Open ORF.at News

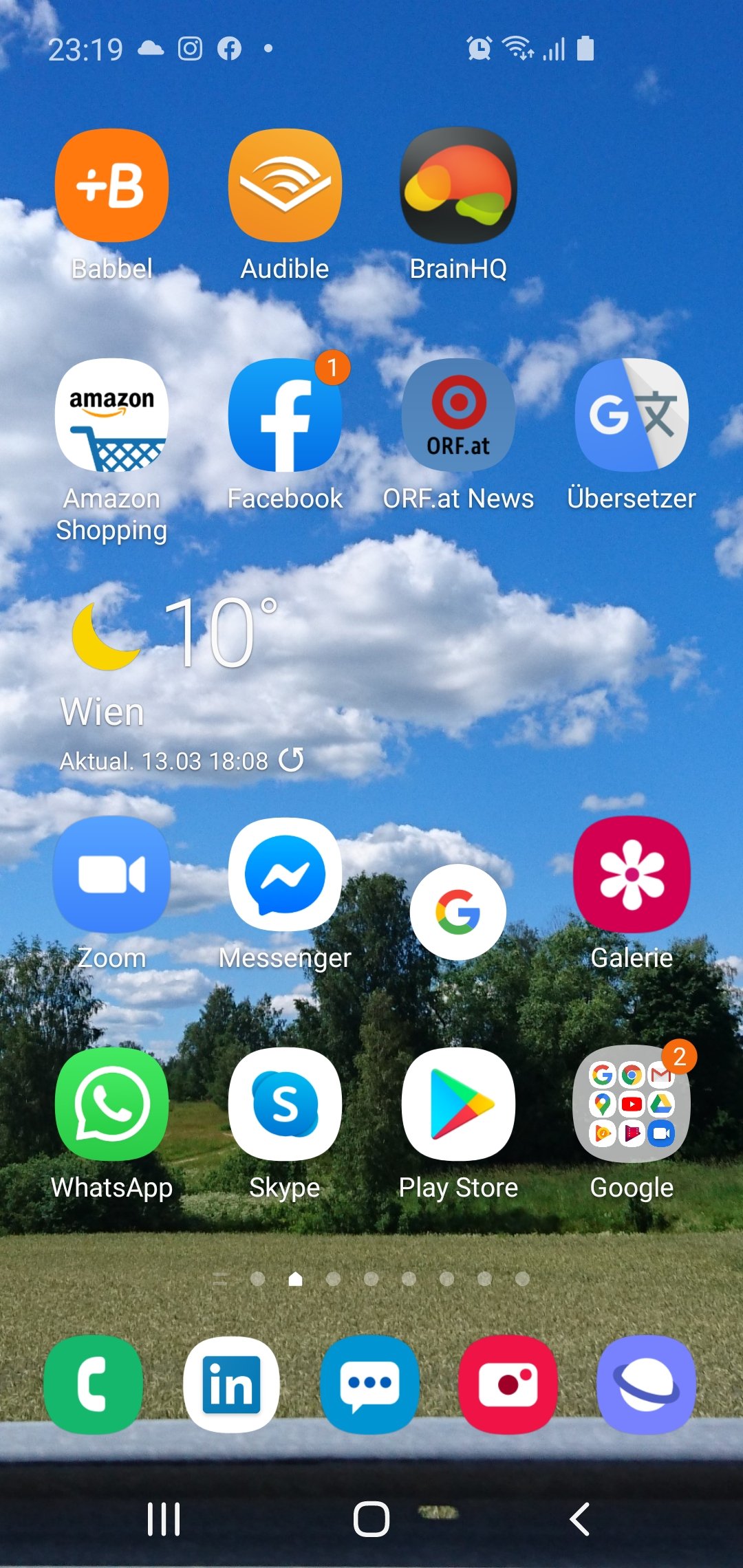458,415
